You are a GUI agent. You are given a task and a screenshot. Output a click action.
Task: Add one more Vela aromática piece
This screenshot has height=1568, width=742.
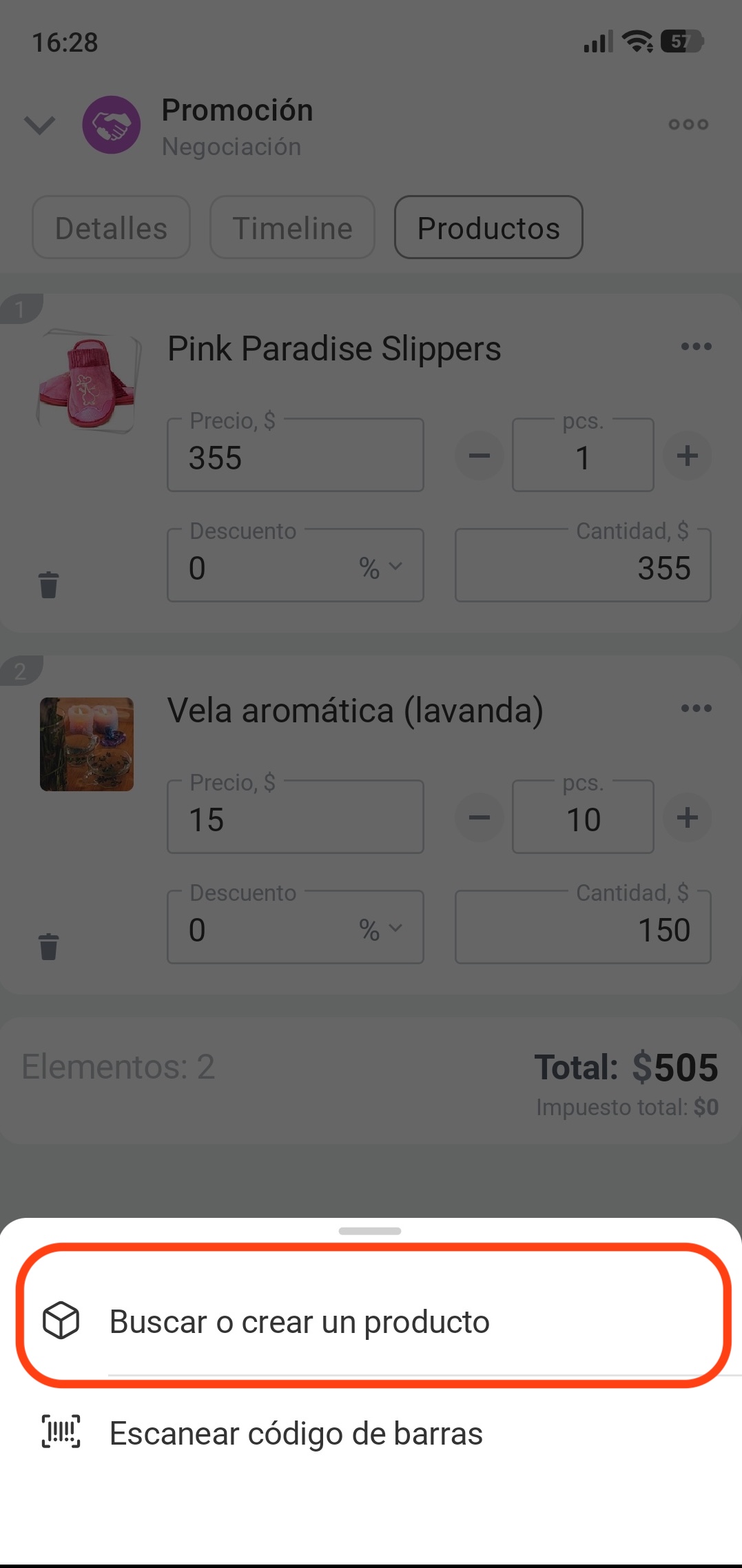tap(687, 817)
